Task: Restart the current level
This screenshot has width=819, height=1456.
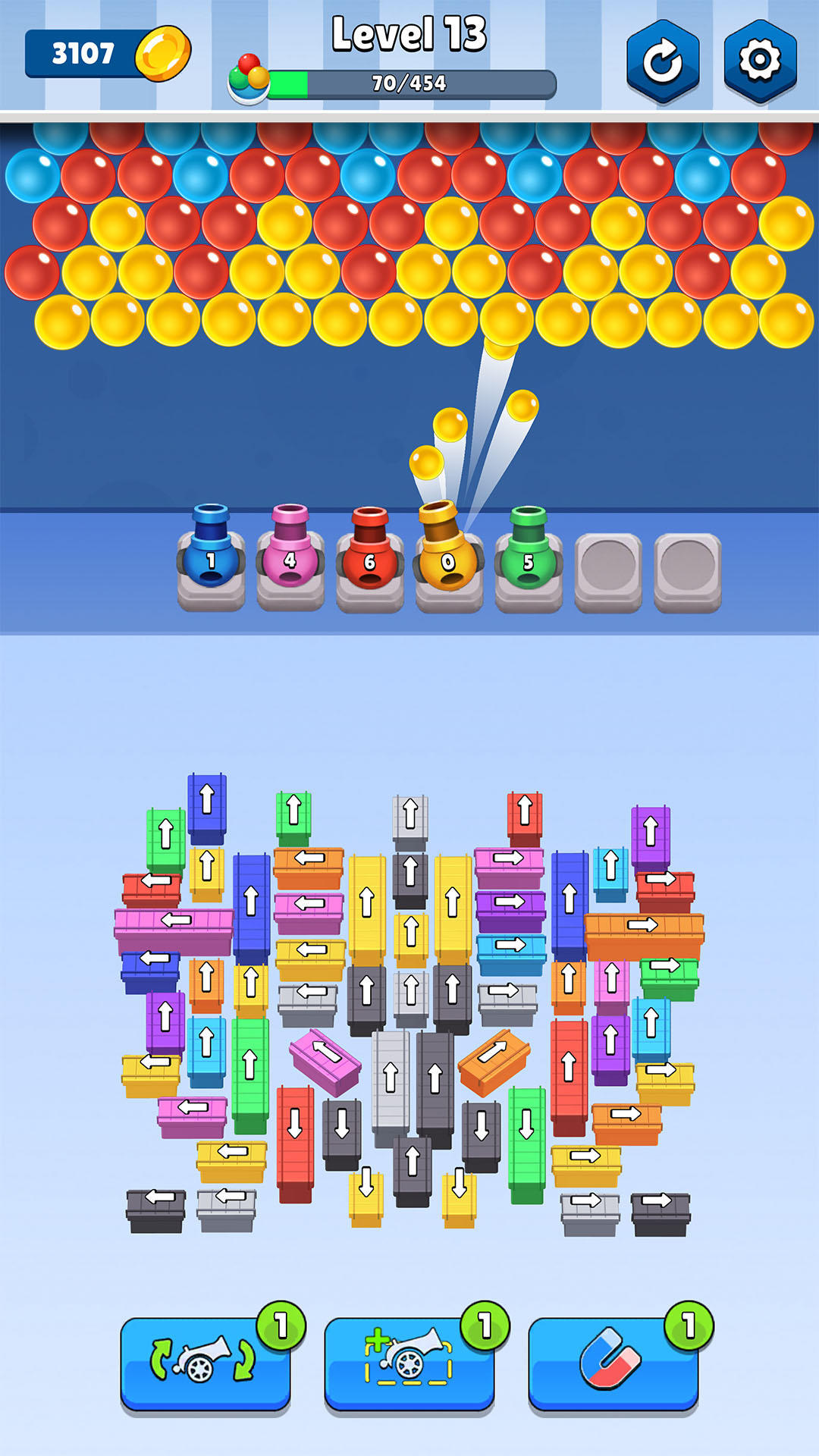Action: pos(662,62)
